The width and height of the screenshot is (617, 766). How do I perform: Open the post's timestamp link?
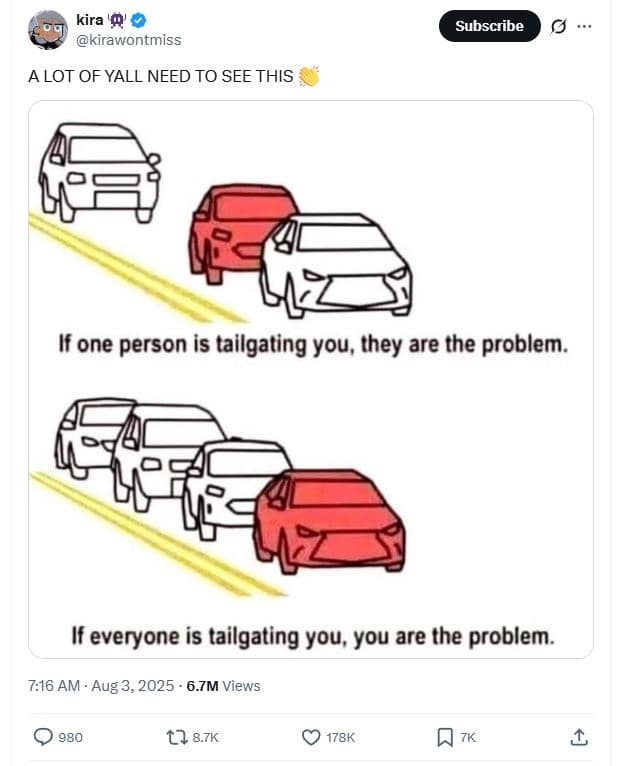pos(98,686)
